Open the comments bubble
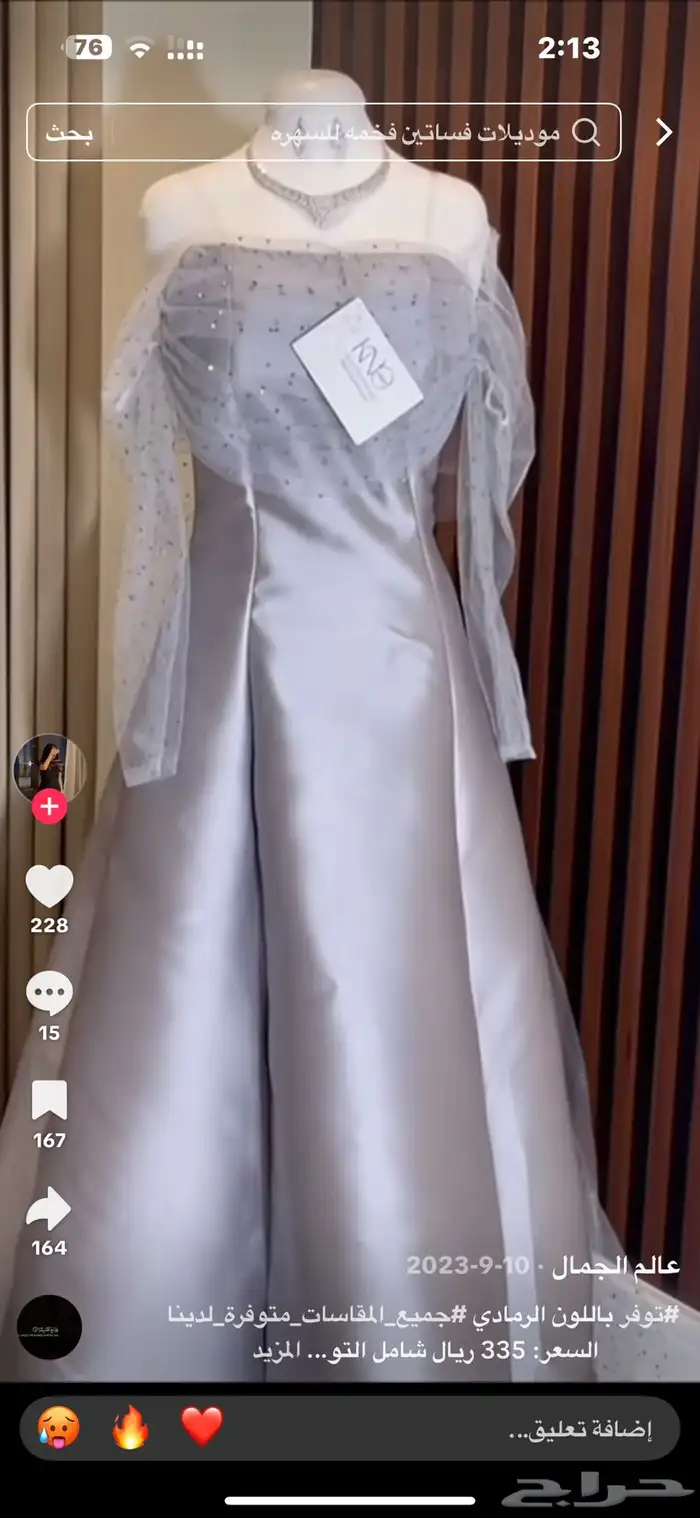 49,994
